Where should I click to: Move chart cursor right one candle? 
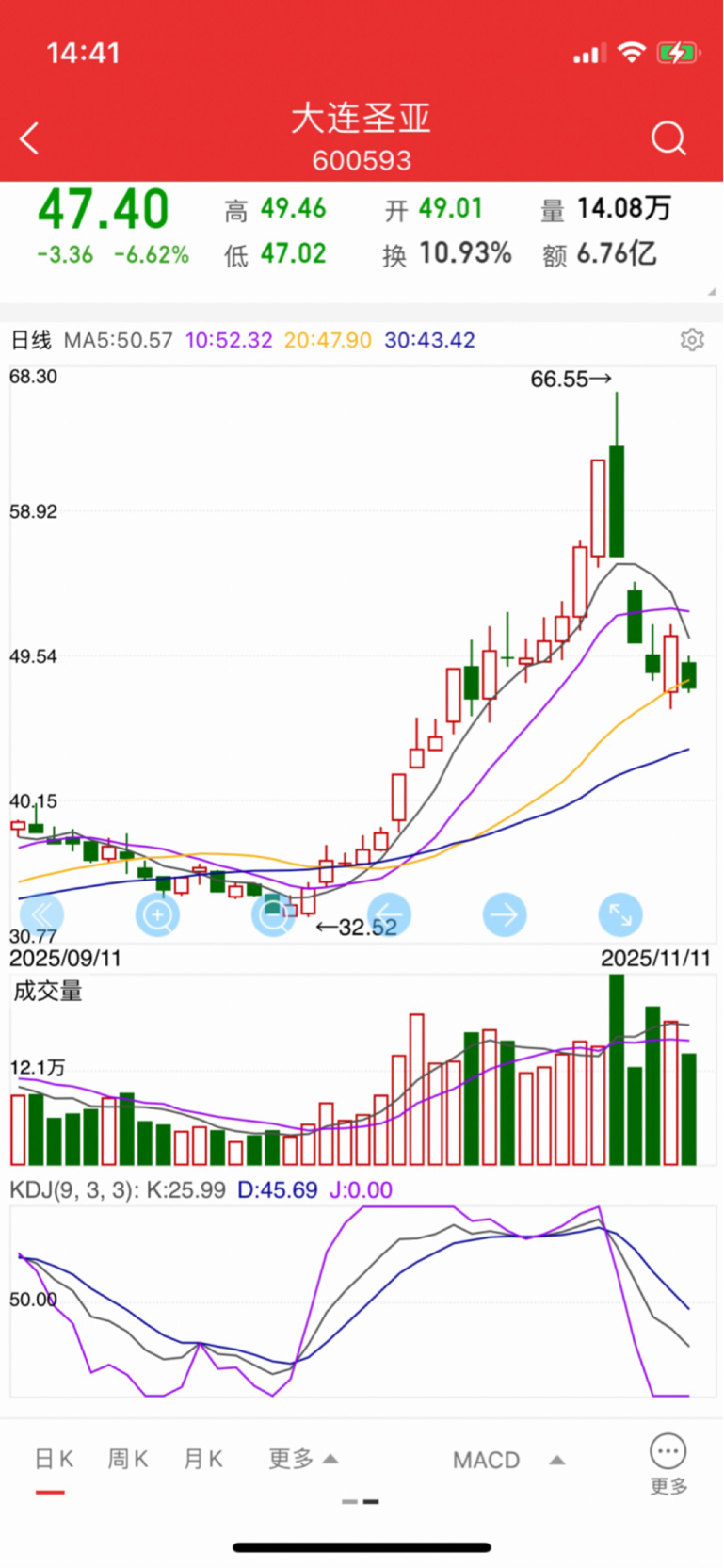tap(505, 914)
